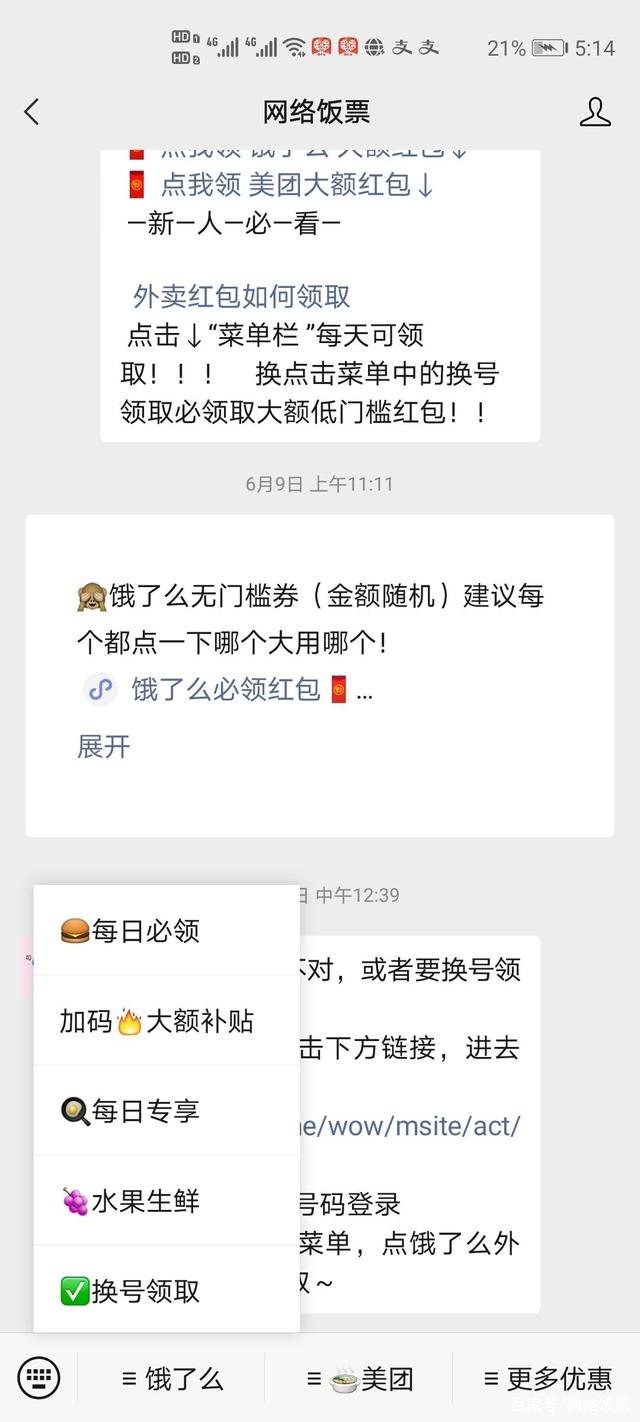Open the 更多优惠 bottom menu
Image resolution: width=640 pixels, height=1422 pixels.
pos(547,1379)
